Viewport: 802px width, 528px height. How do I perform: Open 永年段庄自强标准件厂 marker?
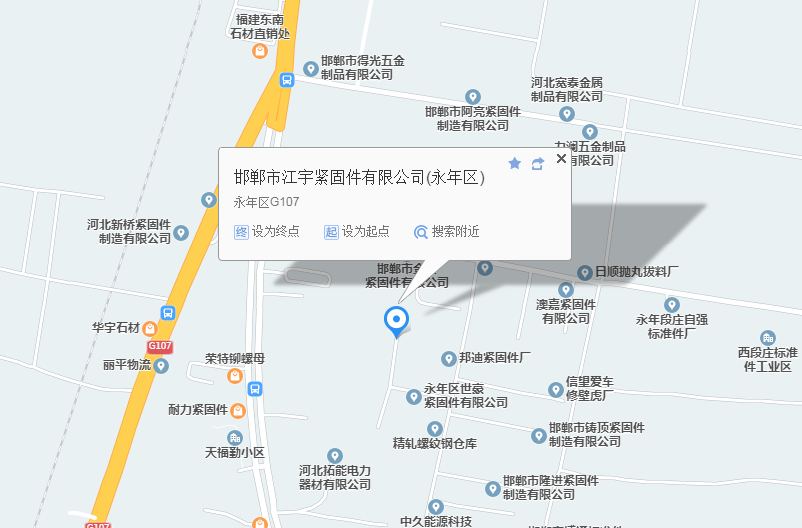tap(671, 304)
